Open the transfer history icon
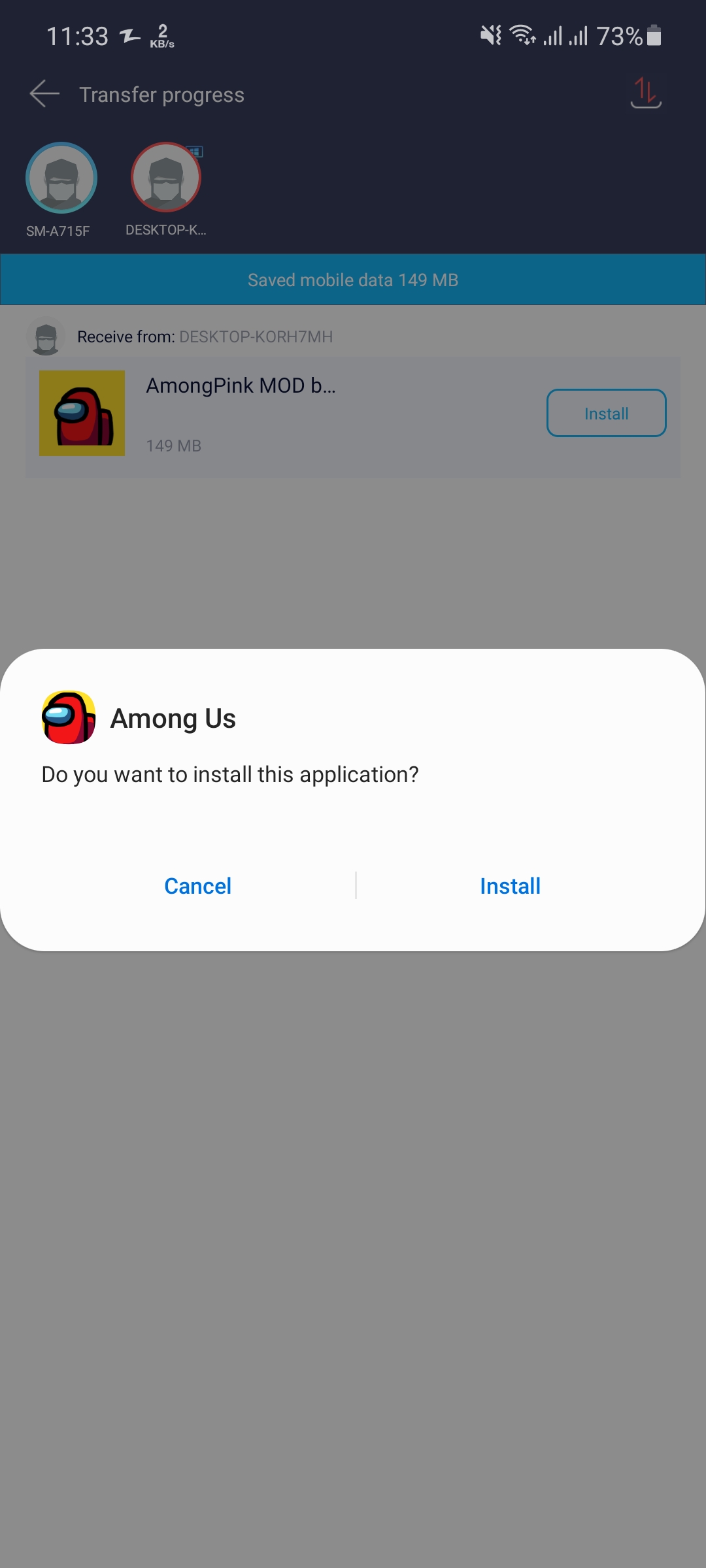The image size is (706, 1568). point(645,93)
